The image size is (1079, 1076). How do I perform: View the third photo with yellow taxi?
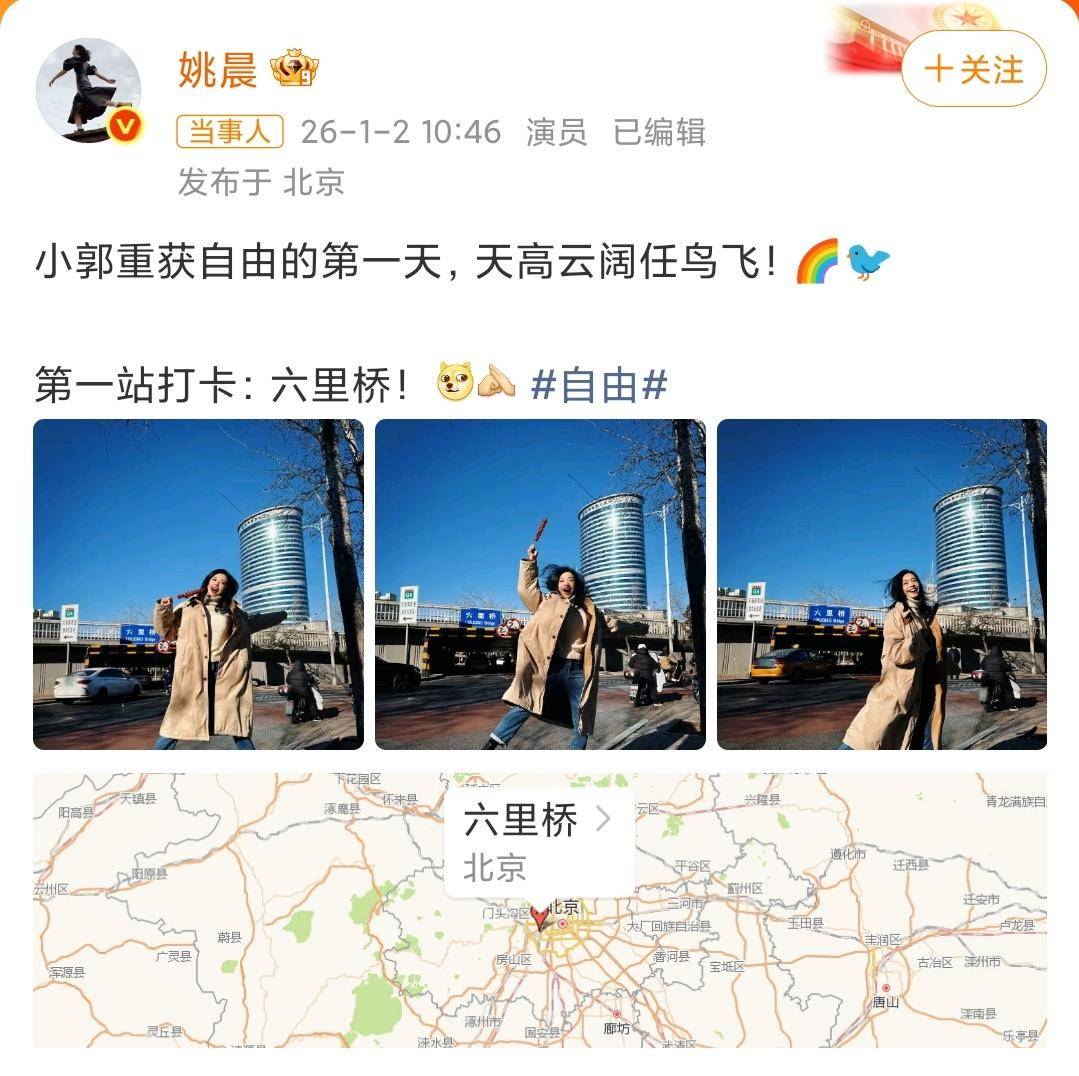(x=881, y=584)
